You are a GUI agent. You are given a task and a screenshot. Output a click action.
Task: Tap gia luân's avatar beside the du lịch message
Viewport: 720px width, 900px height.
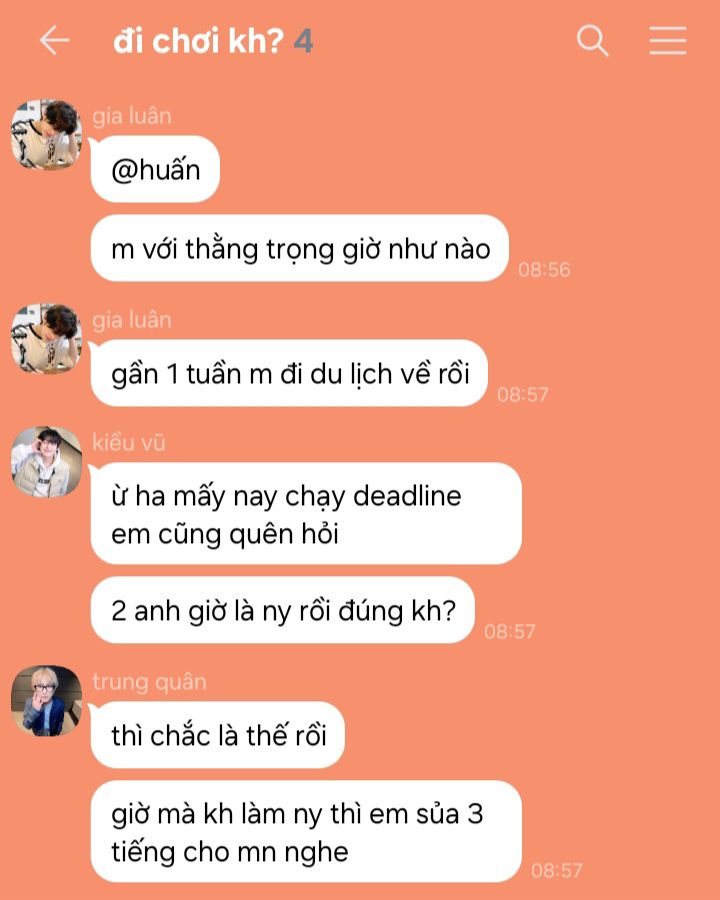(x=46, y=339)
